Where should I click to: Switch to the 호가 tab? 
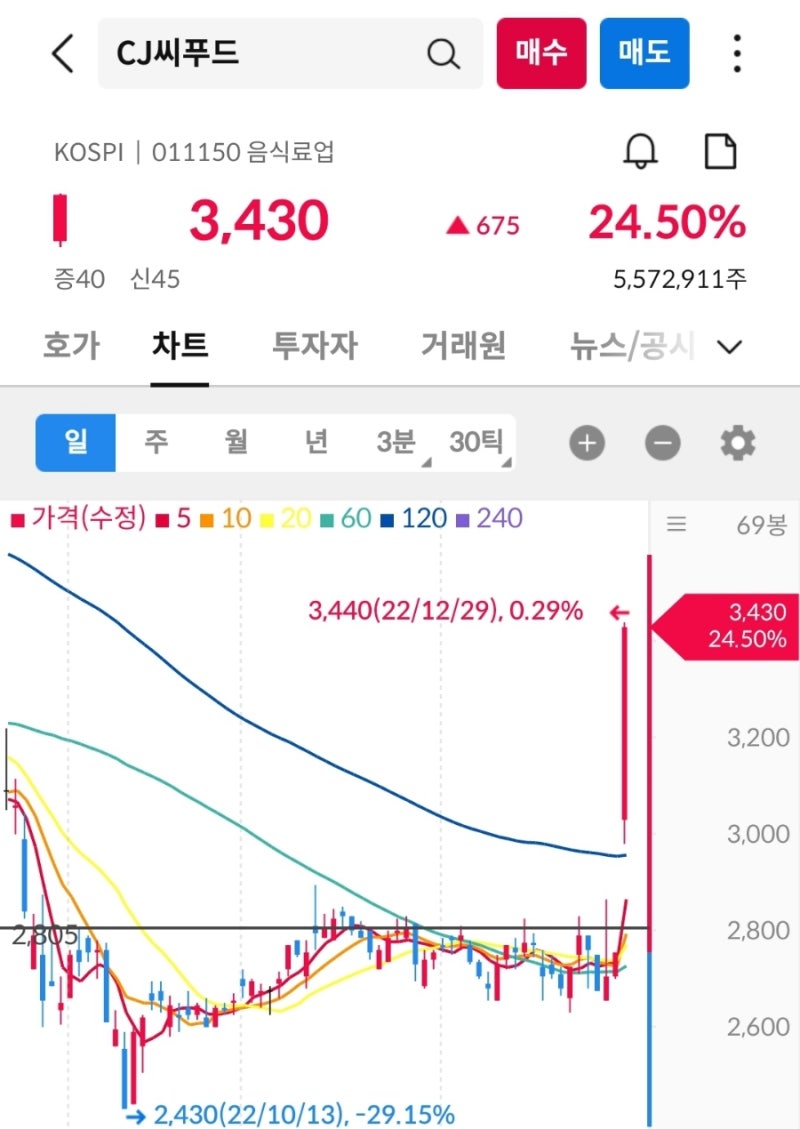(x=70, y=346)
